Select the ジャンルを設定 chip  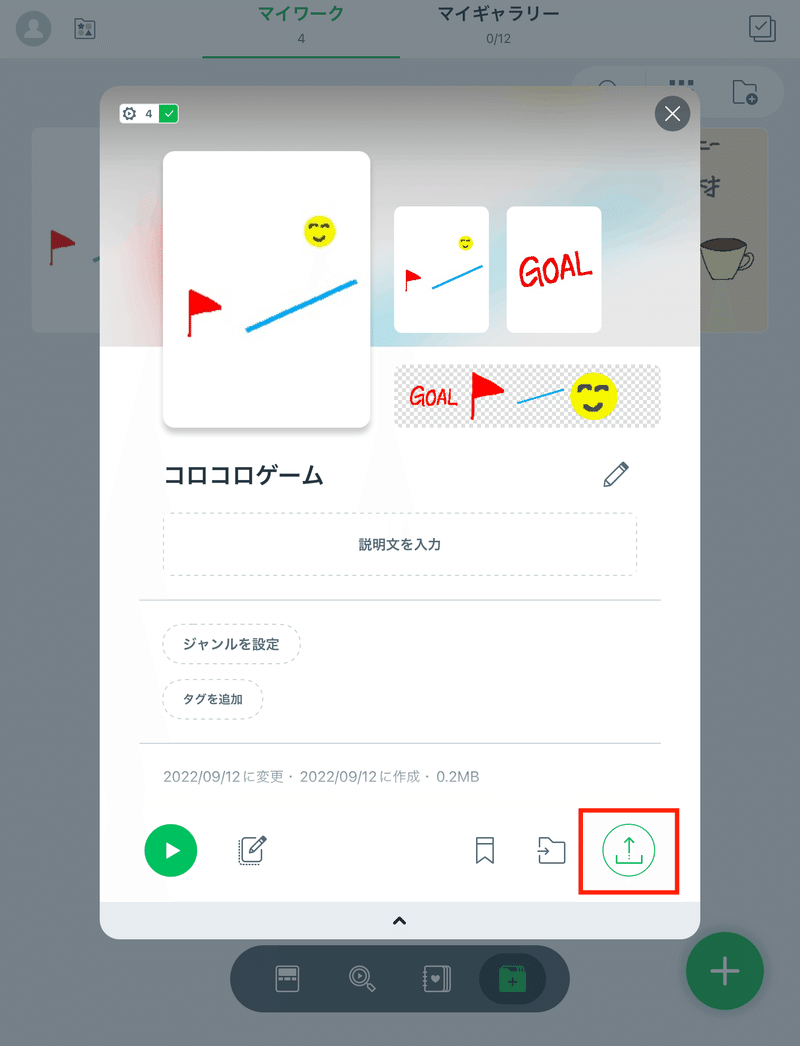231,644
